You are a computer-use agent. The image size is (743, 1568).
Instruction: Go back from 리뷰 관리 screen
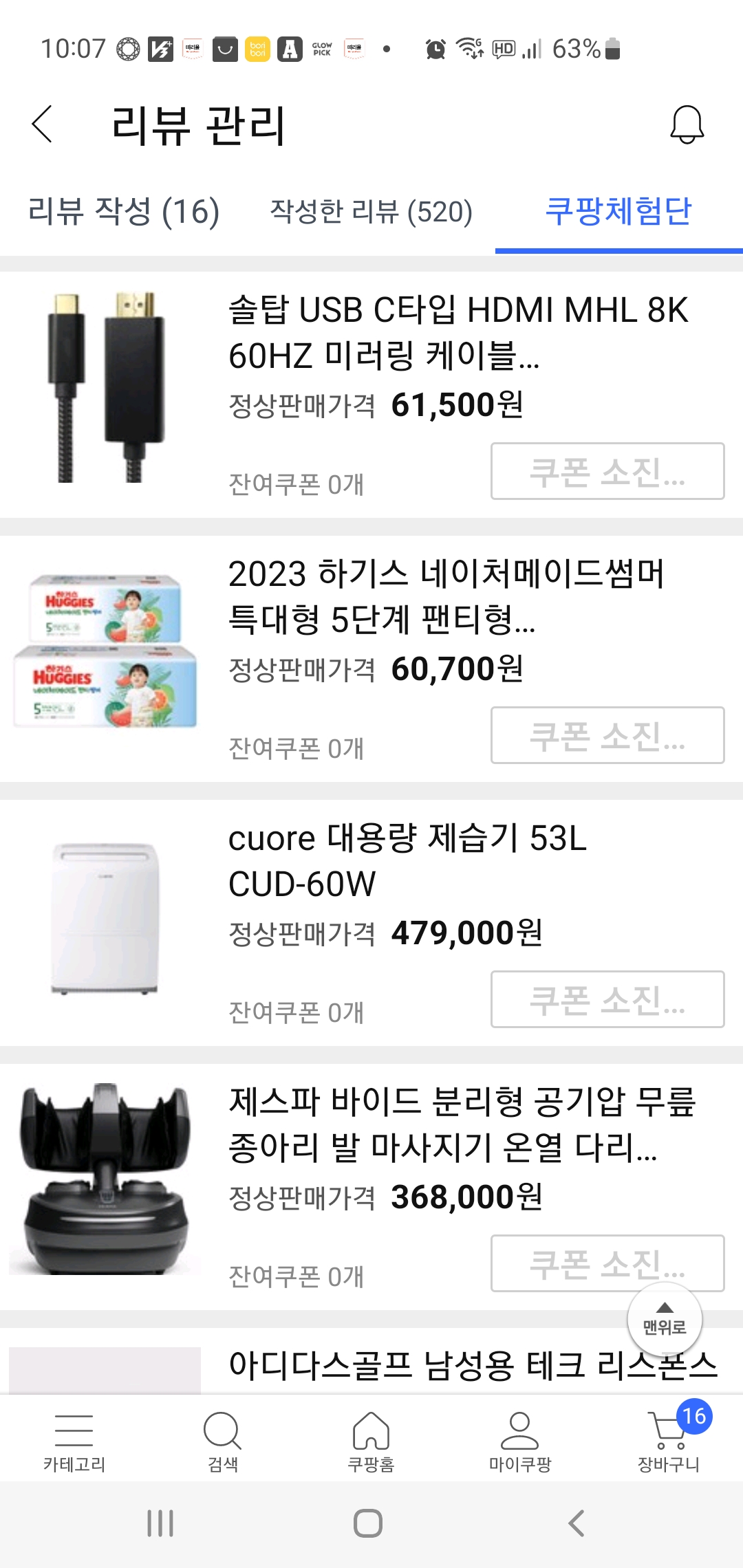click(x=43, y=124)
